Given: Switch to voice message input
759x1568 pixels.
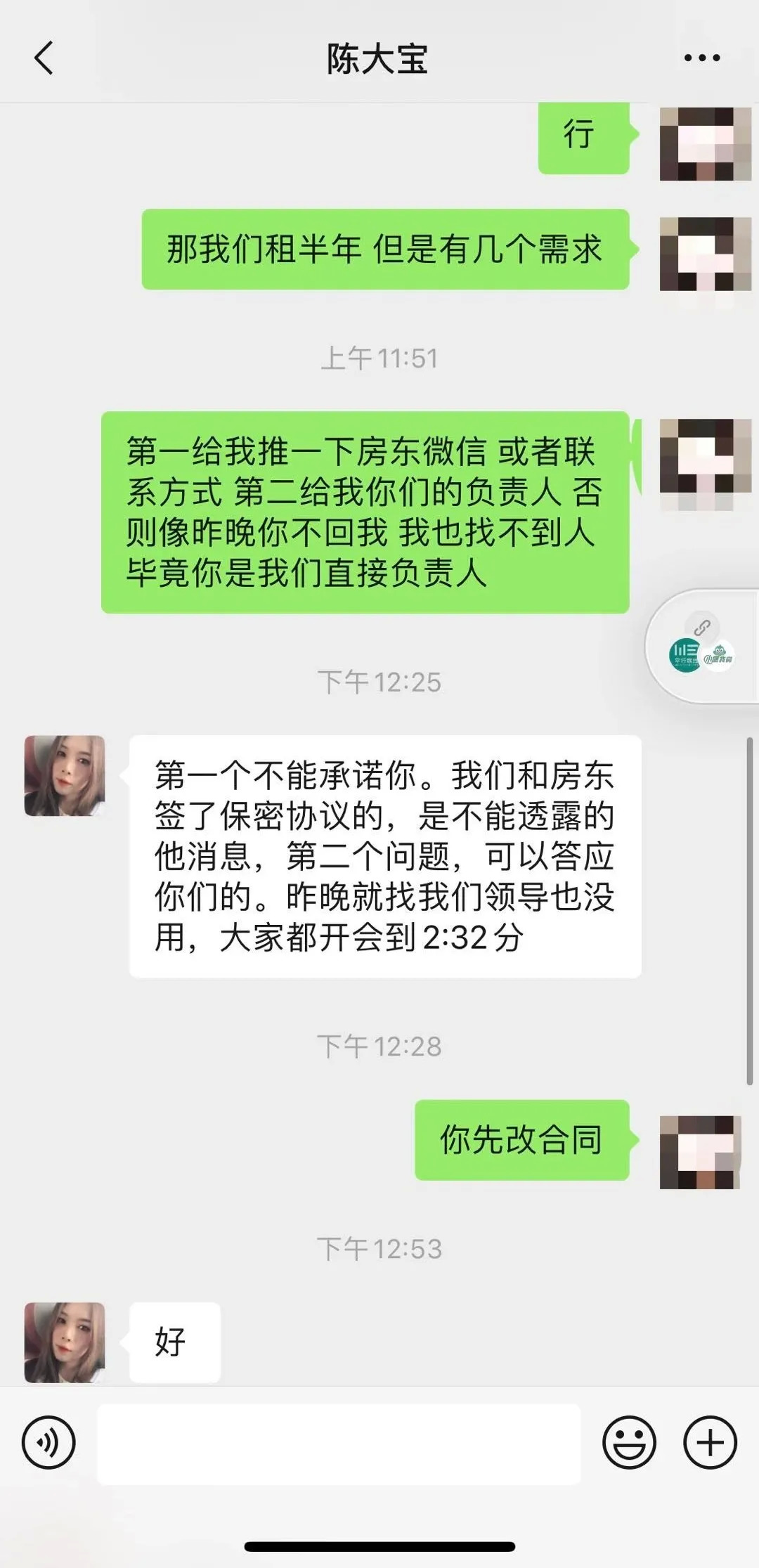Looking at the screenshot, I should tap(48, 1443).
